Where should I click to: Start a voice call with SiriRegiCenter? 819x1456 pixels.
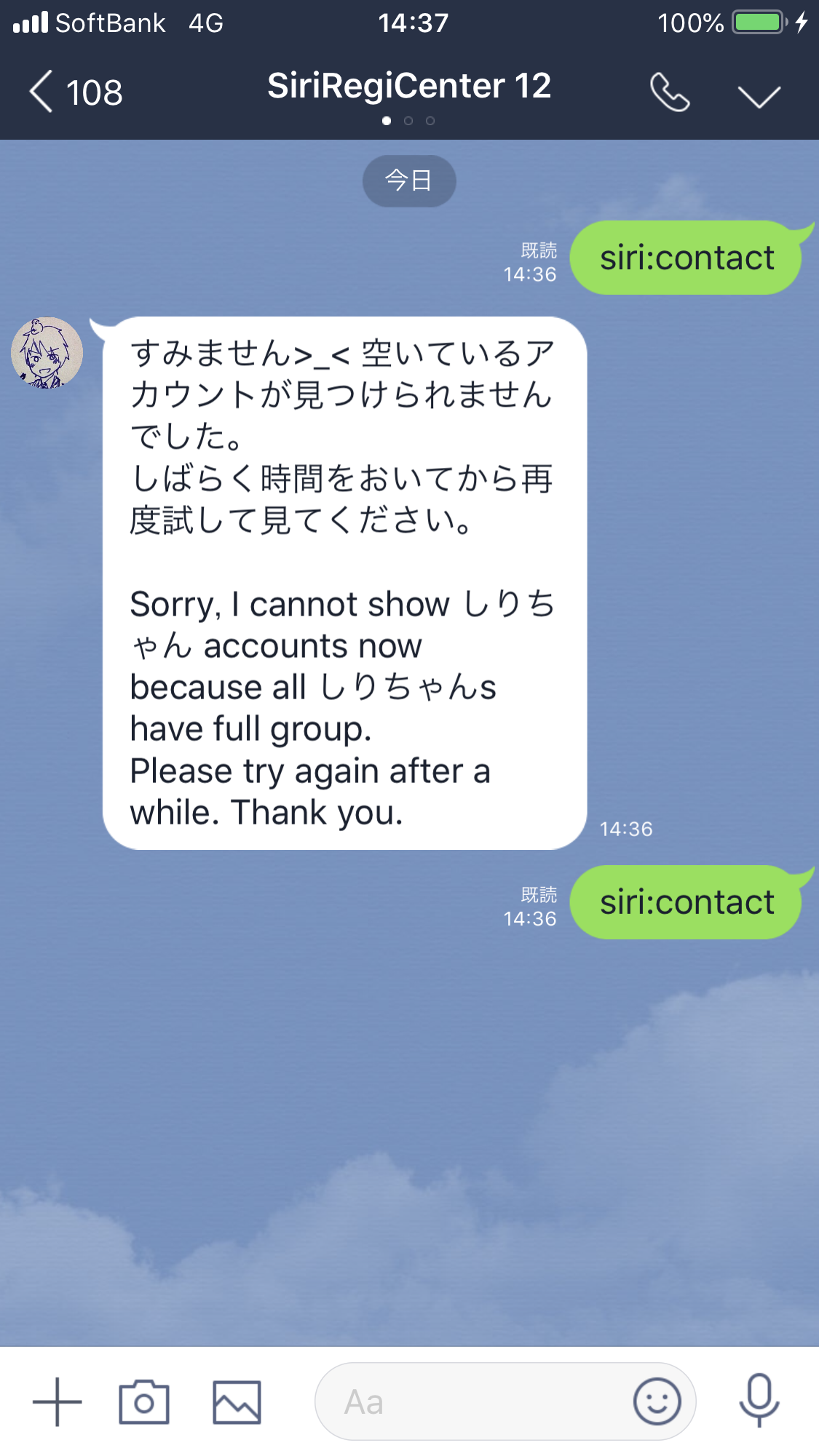tap(669, 92)
